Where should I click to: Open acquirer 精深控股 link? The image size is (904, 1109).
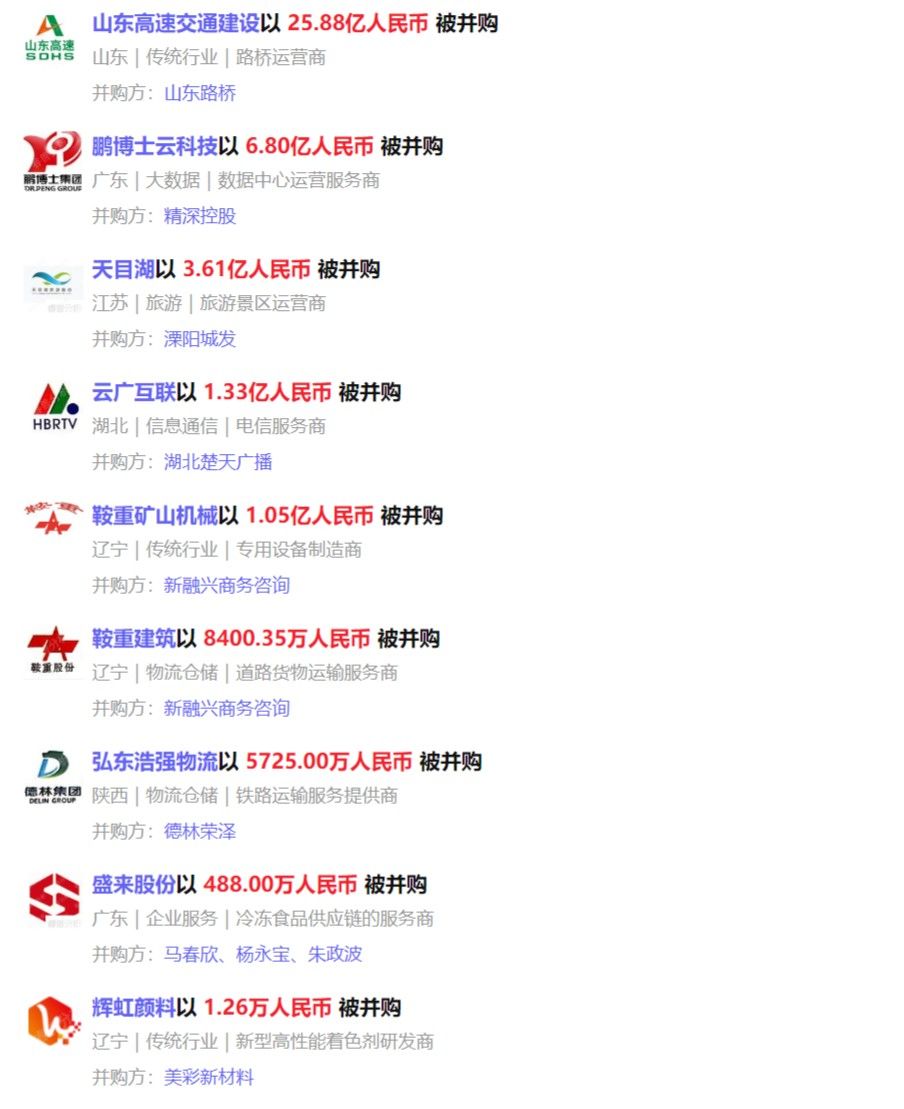click(200, 216)
